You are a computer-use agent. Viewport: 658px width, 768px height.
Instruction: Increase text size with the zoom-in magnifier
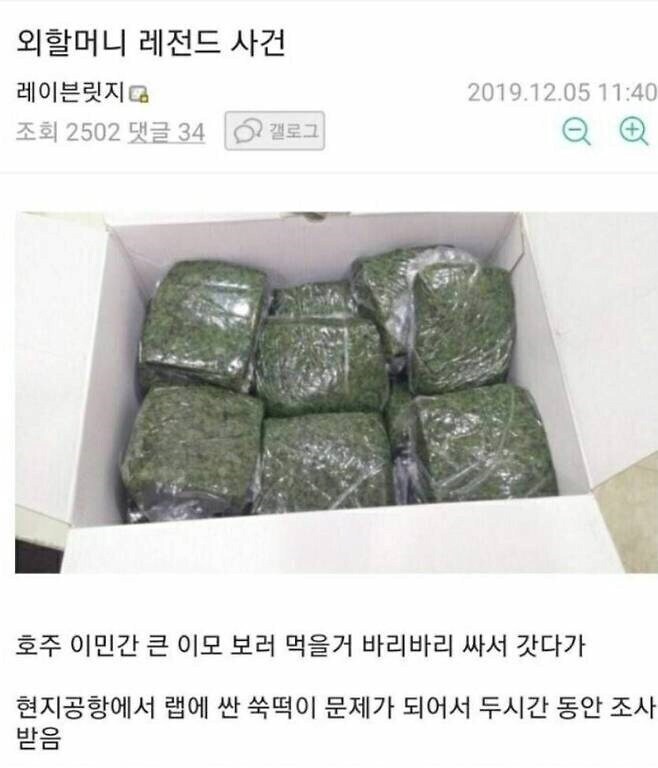pos(634,131)
